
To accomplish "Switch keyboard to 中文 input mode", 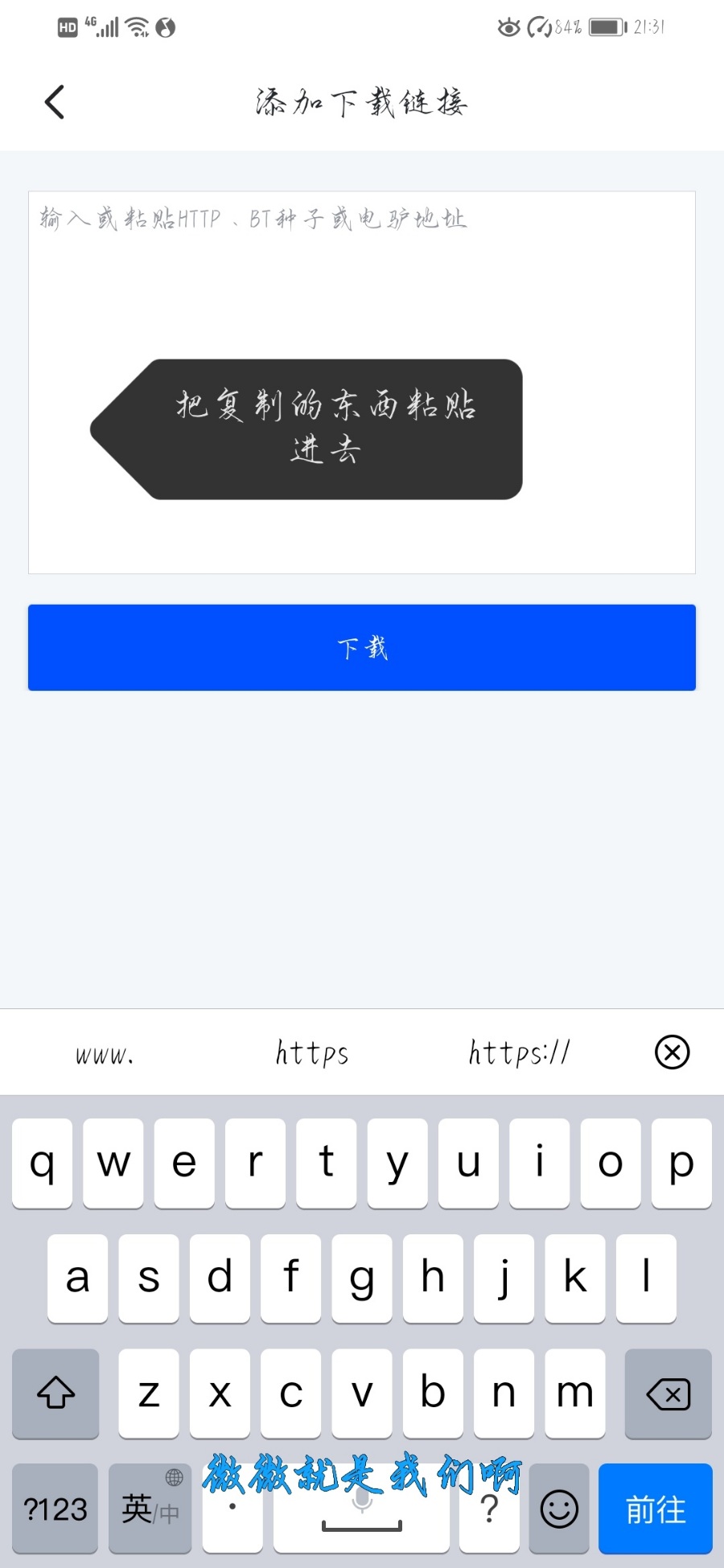I will 150,1510.
